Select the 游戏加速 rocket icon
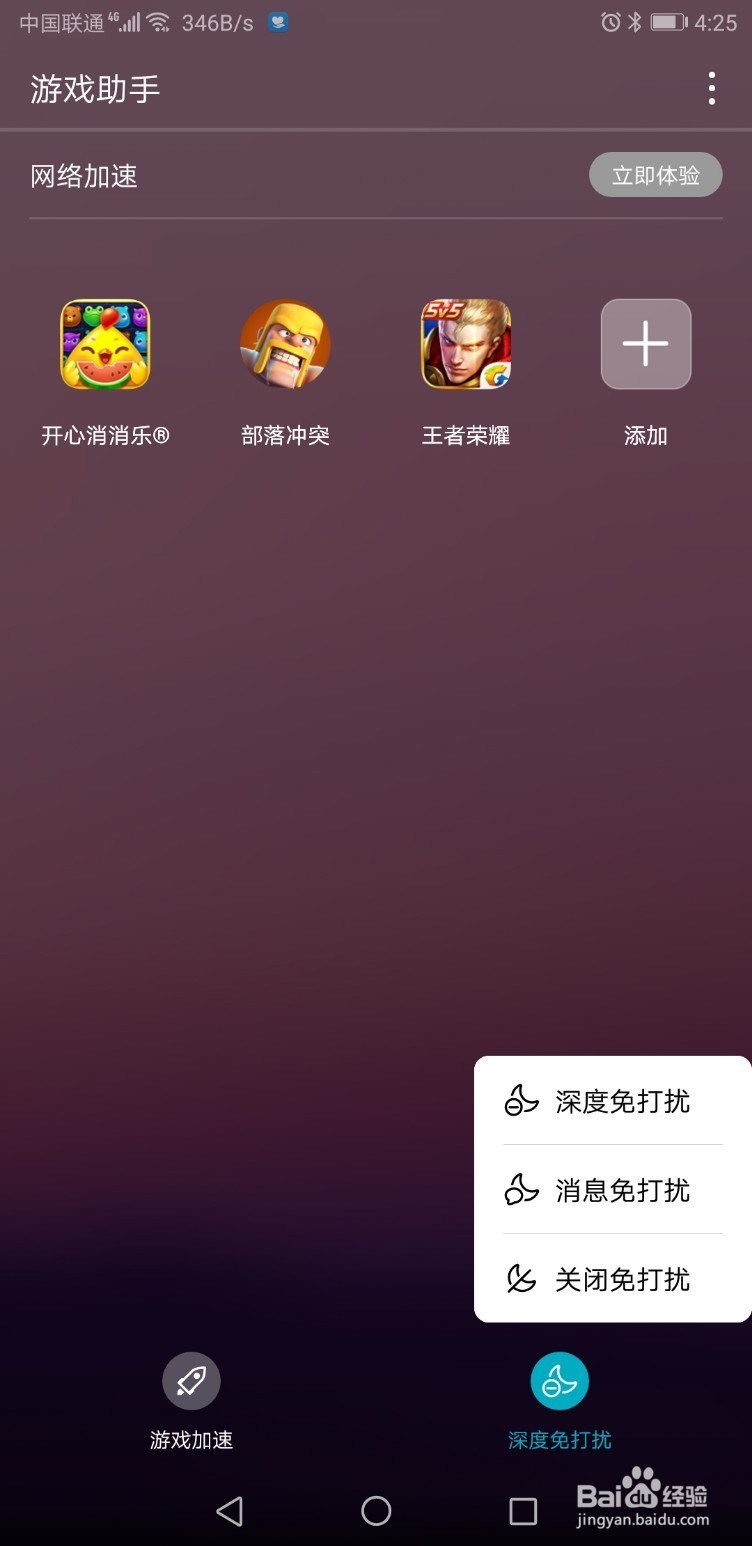This screenshot has height=1546, width=752. click(190, 1380)
